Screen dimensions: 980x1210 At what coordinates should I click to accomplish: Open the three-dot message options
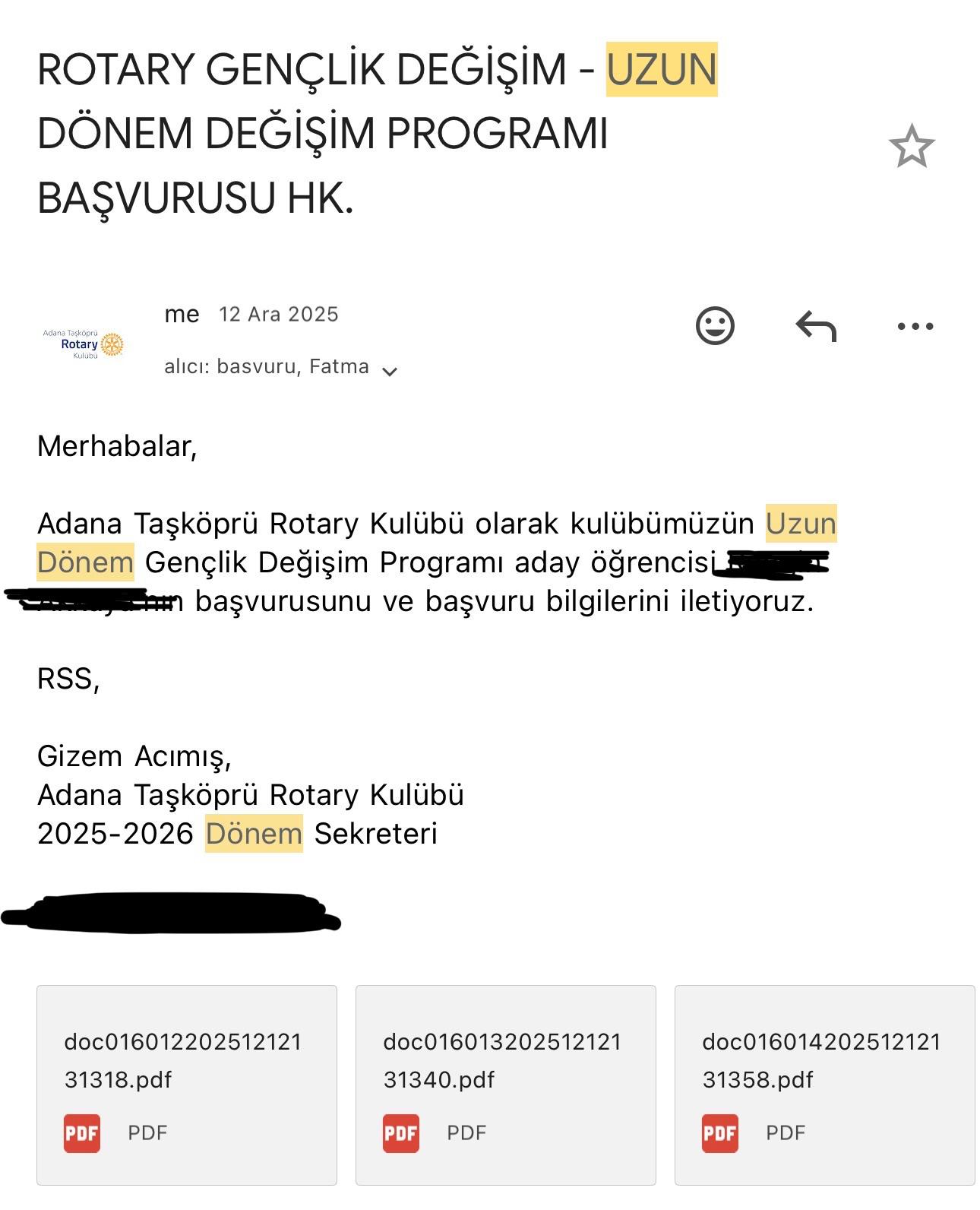[x=915, y=327]
